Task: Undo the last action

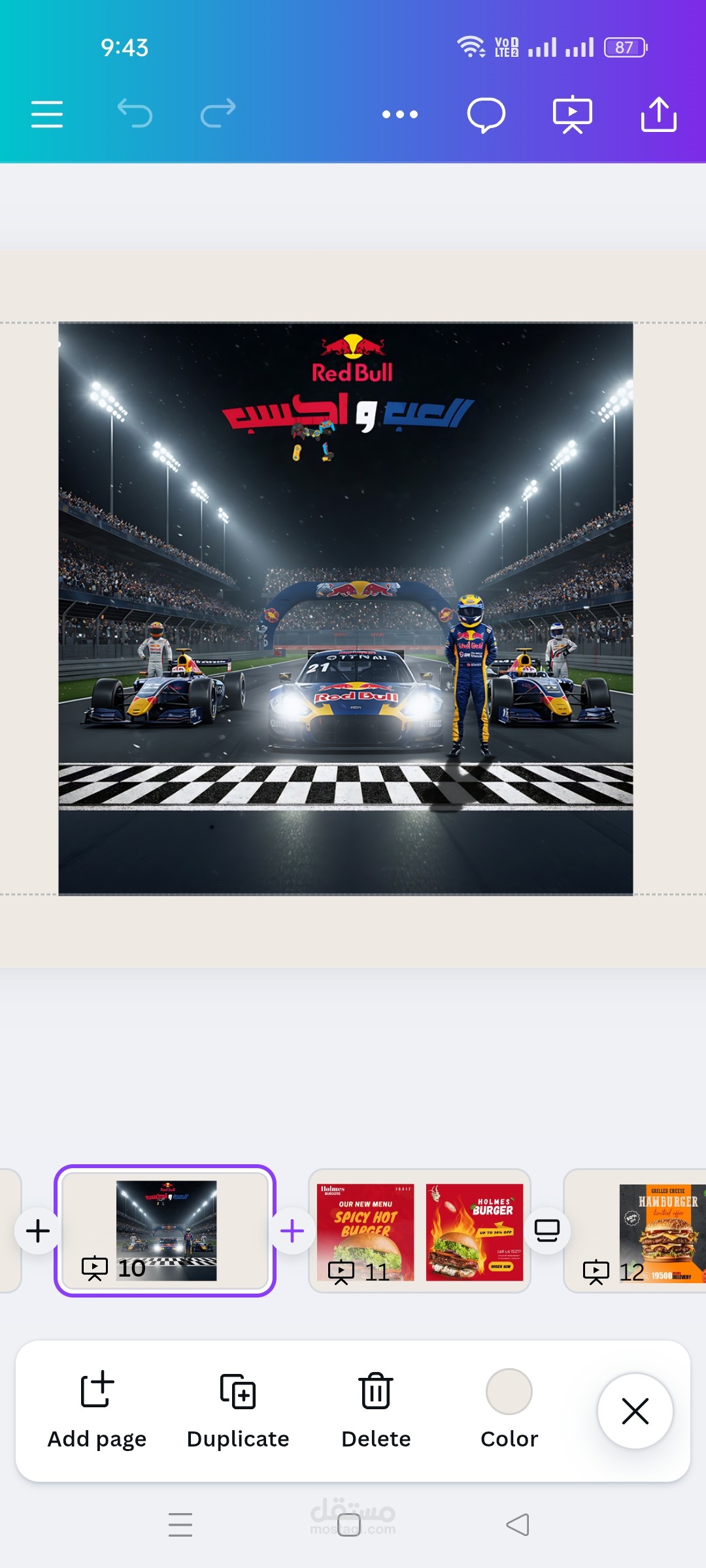Action: coord(135,114)
